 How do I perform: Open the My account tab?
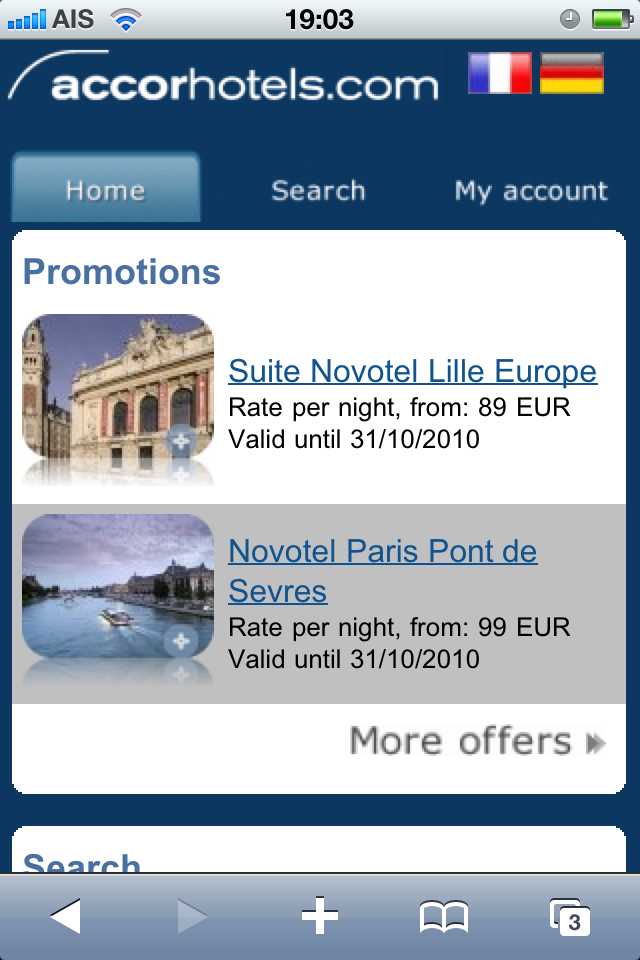(530, 190)
